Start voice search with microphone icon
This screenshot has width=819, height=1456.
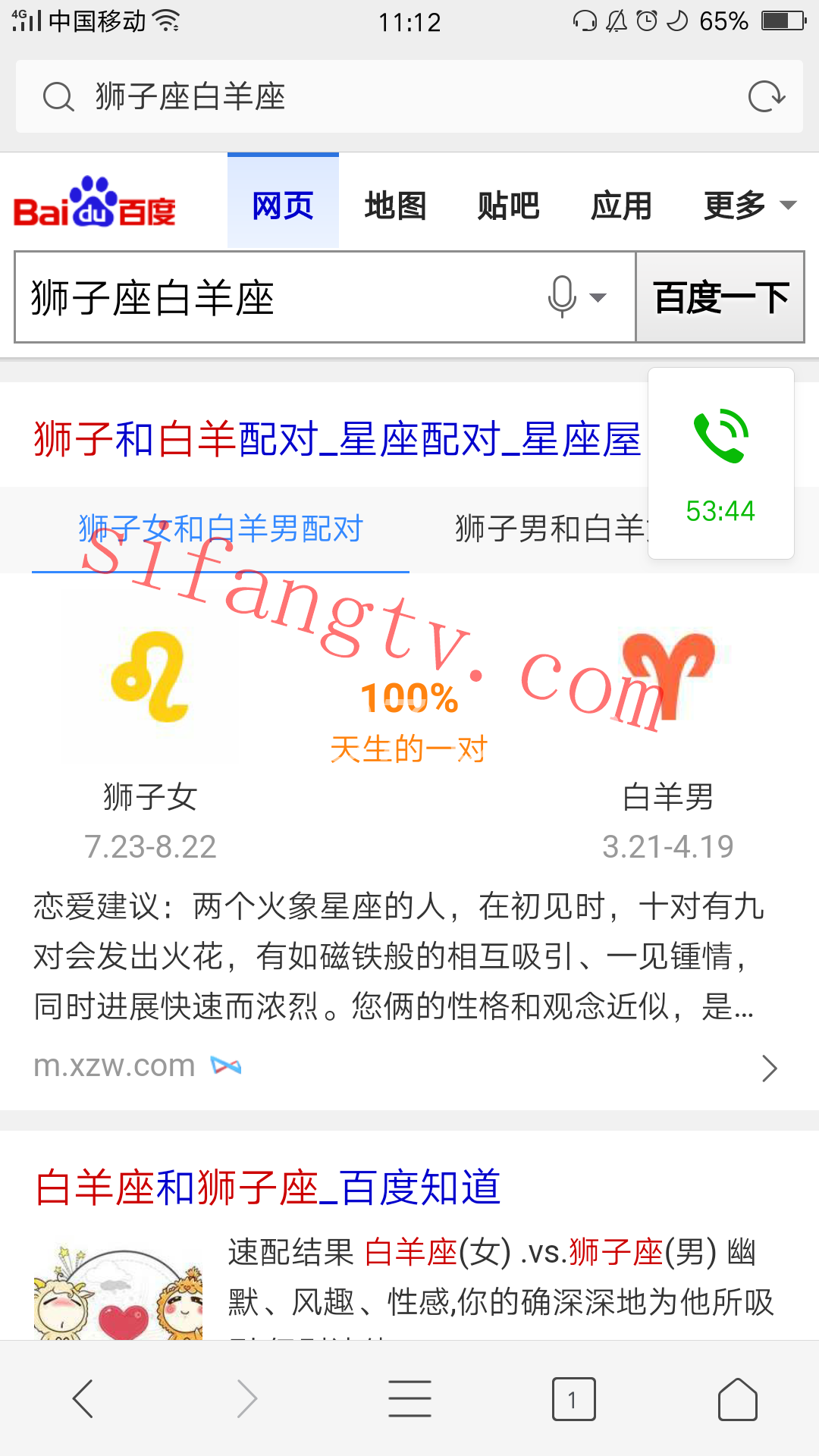563,297
